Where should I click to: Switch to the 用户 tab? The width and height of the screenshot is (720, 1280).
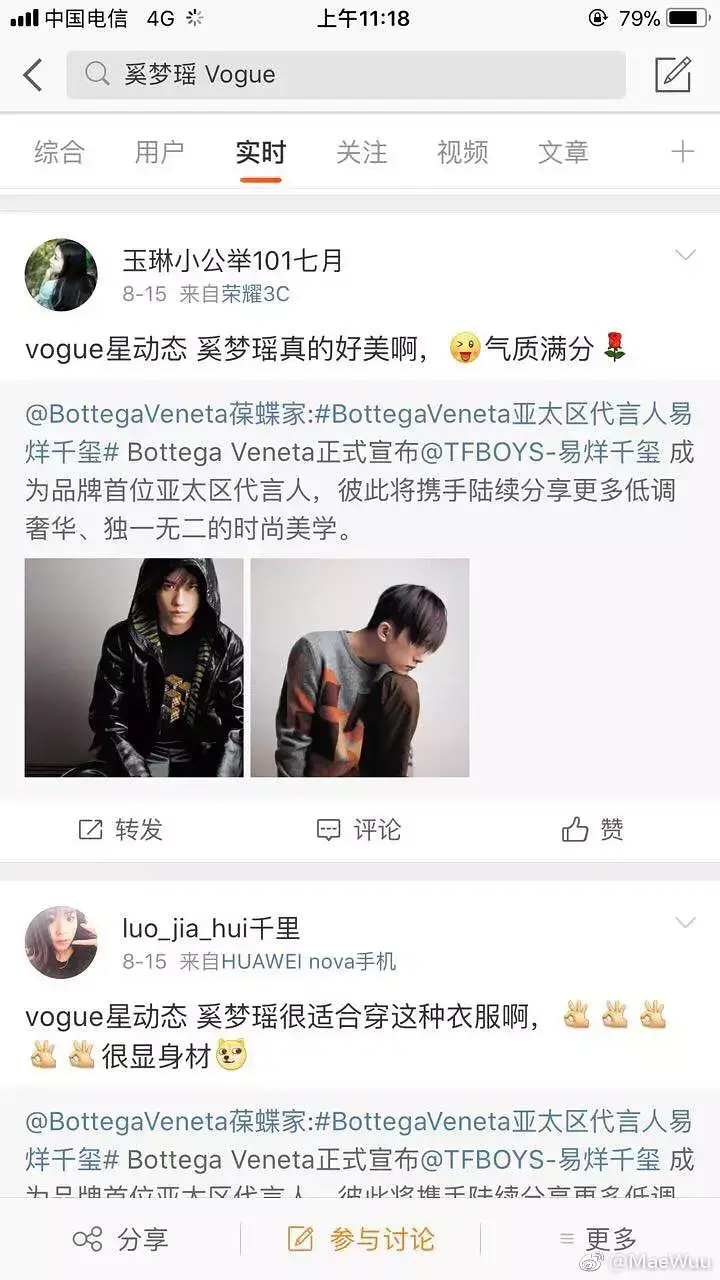(160, 152)
